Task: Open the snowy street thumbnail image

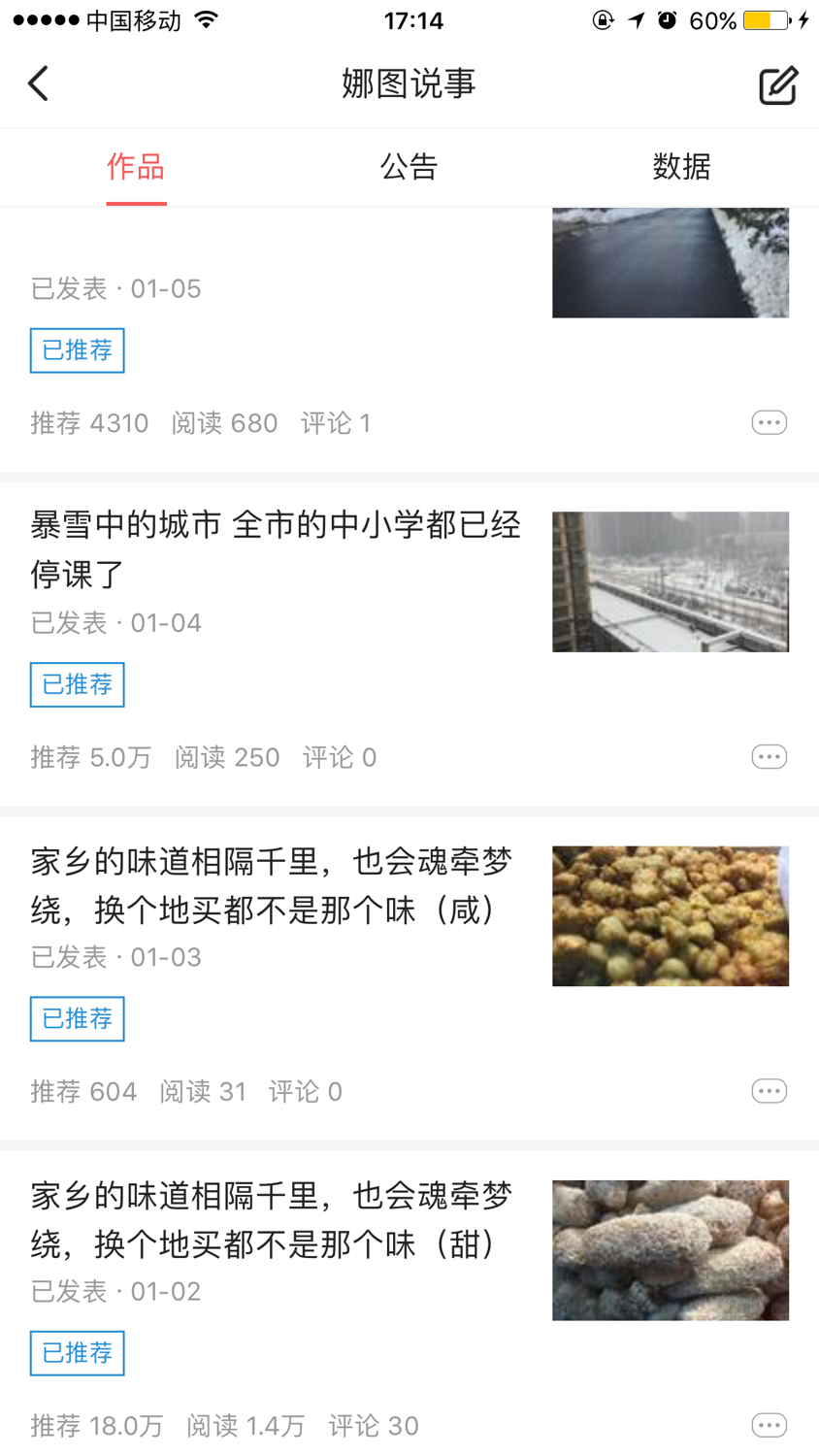Action: 671,262
